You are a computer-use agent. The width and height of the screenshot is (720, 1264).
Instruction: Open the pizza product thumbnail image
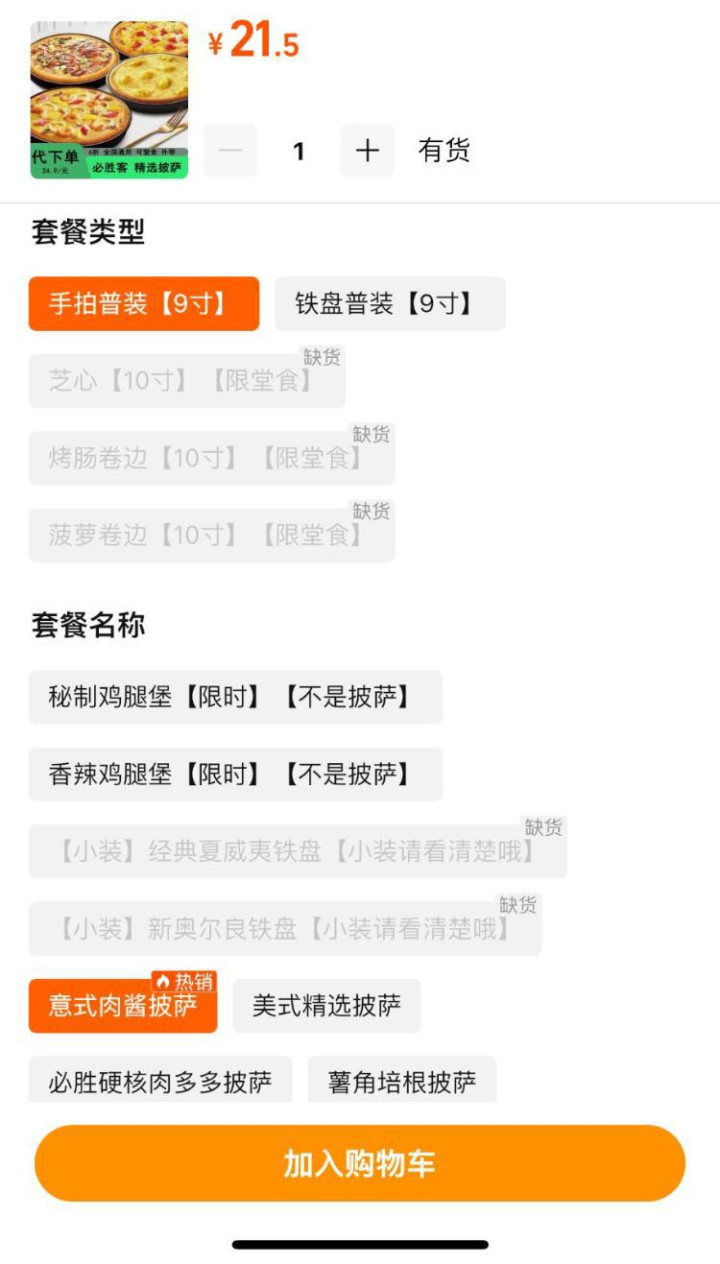point(109,100)
